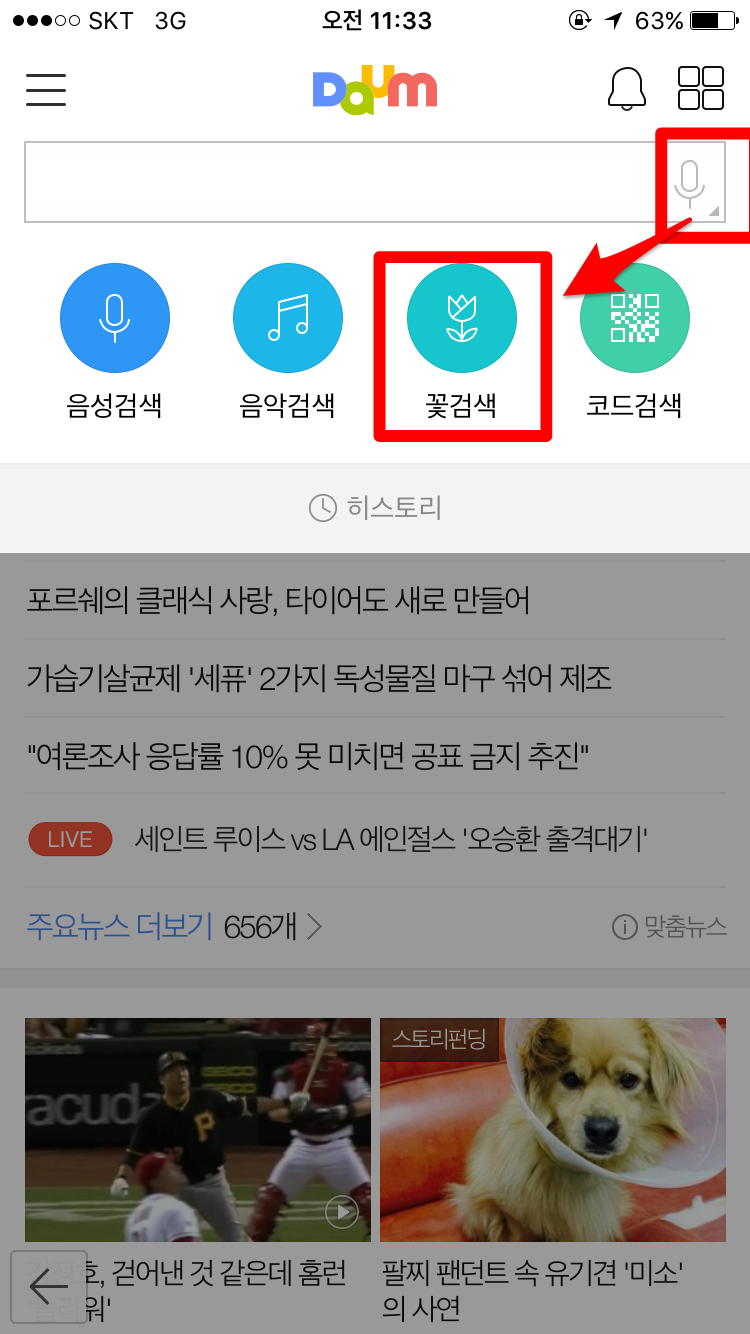This screenshot has height=1334, width=750.
Task: Open the notifications bell
Action: [627, 89]
